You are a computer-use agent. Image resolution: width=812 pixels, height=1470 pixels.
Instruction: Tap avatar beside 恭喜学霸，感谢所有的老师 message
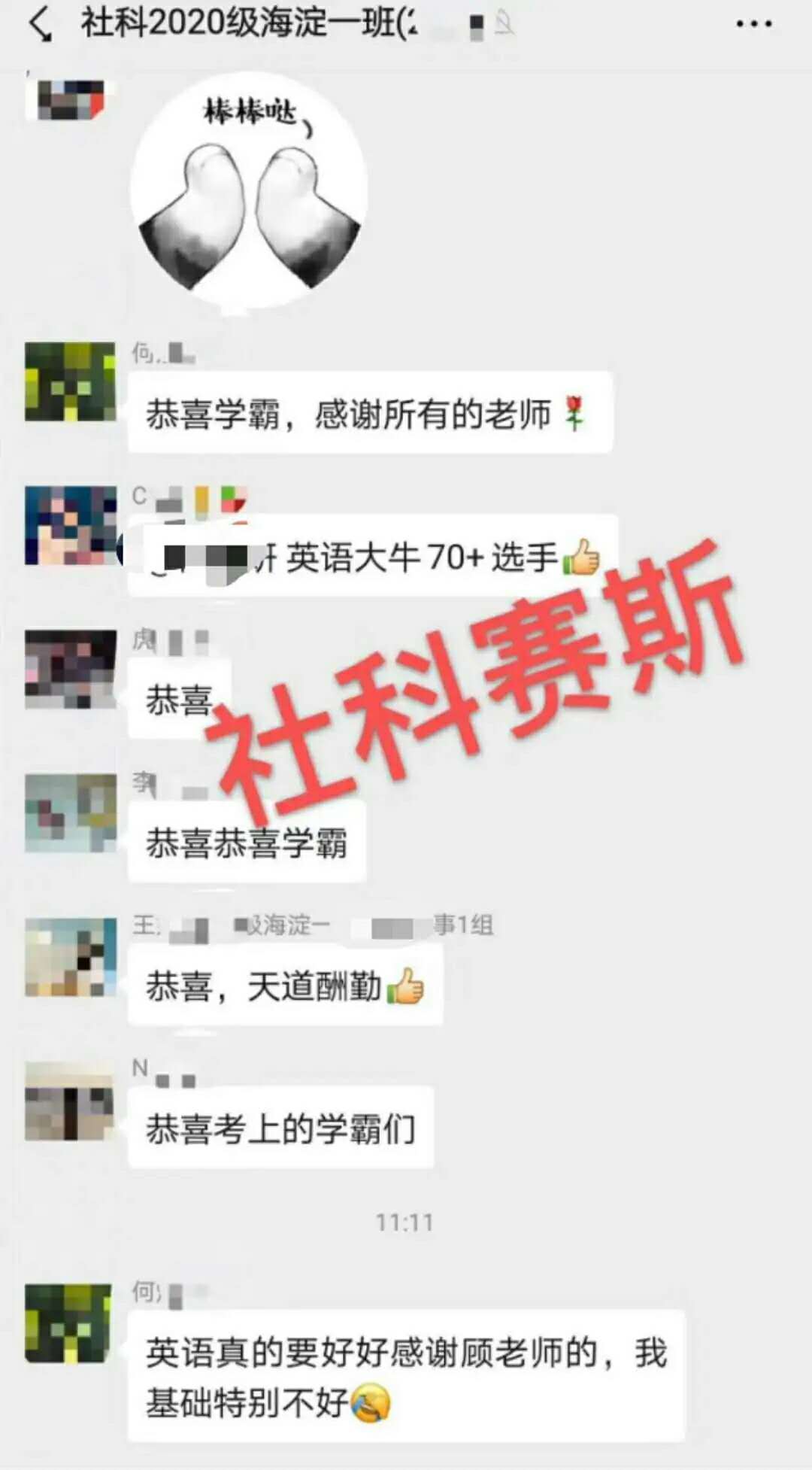[x=70, y=381]
